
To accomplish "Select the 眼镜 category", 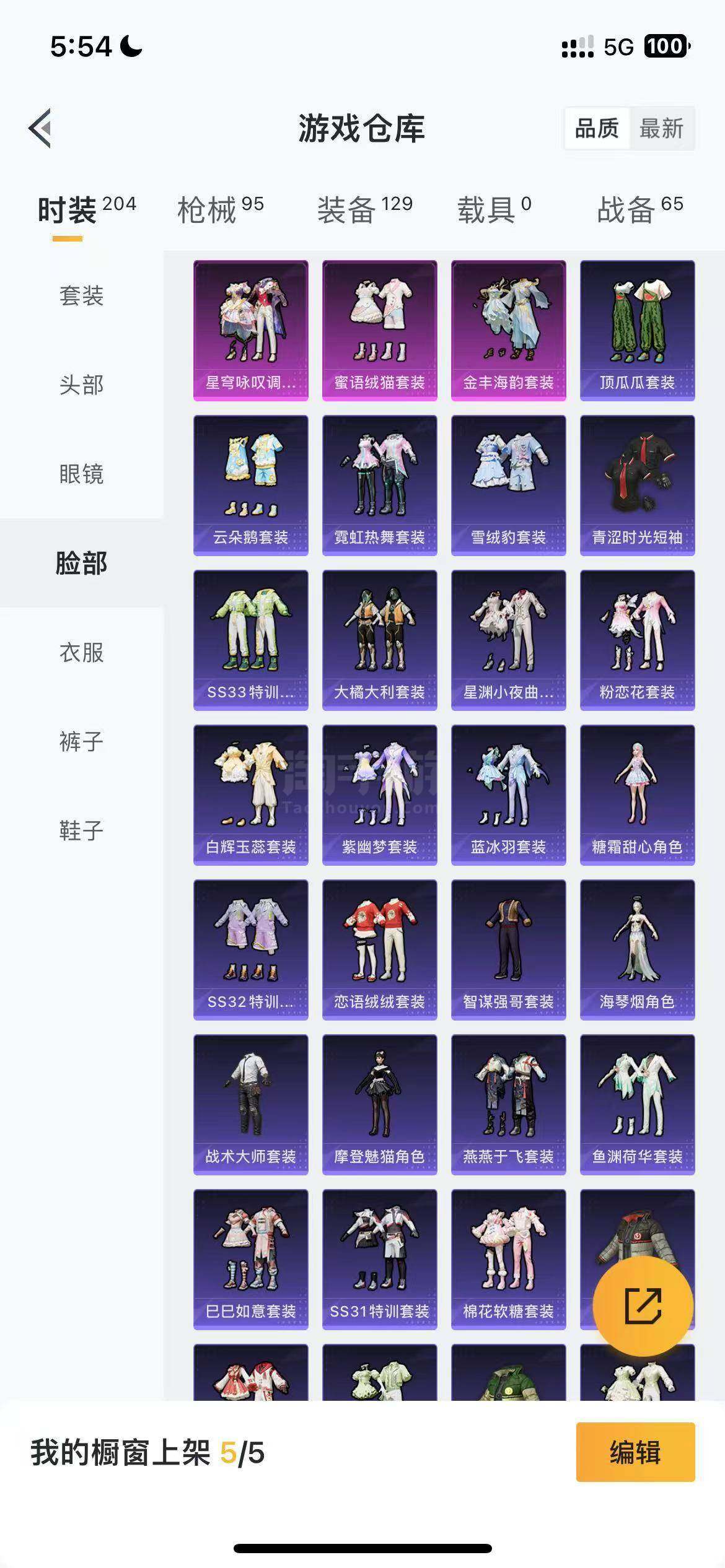I will pos(81,474).
